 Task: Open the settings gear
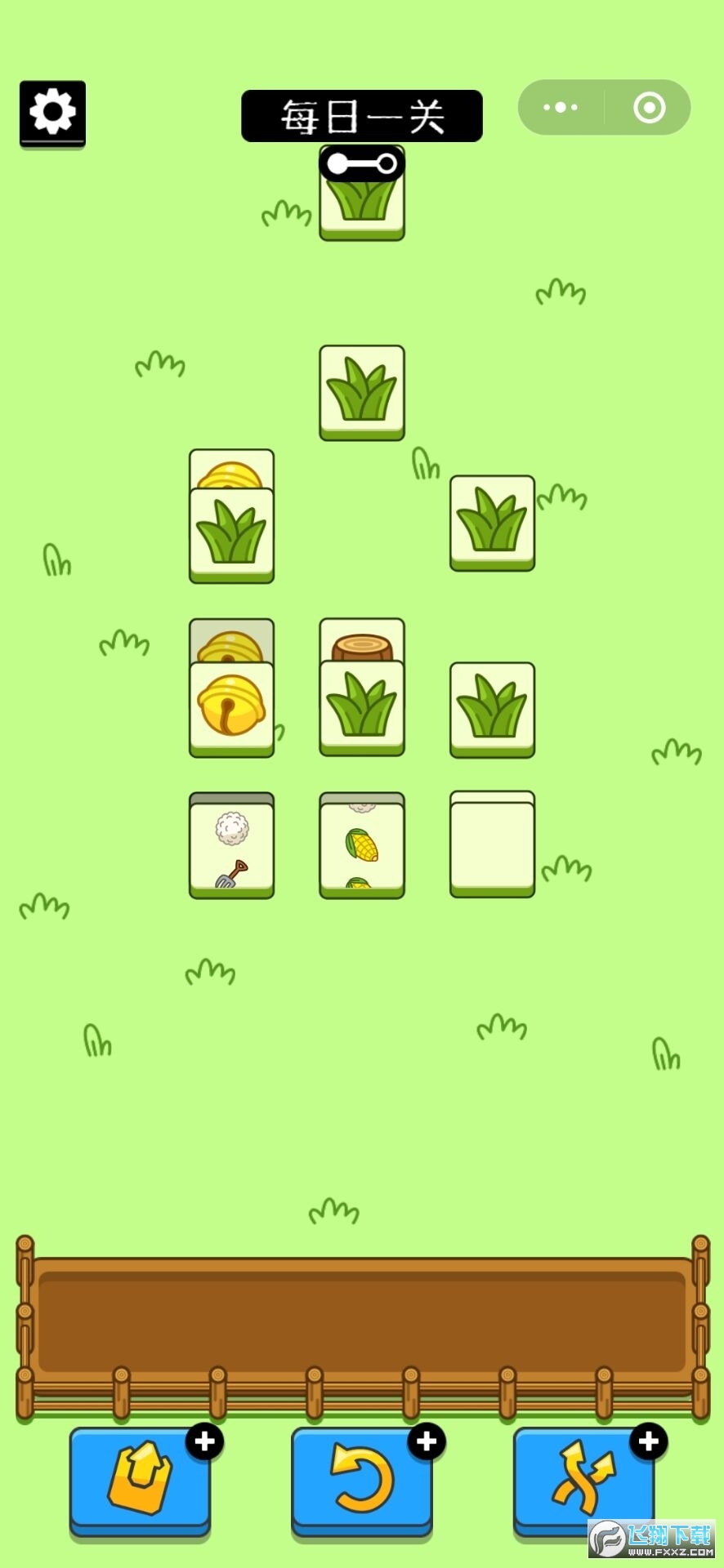pos(52,113)
